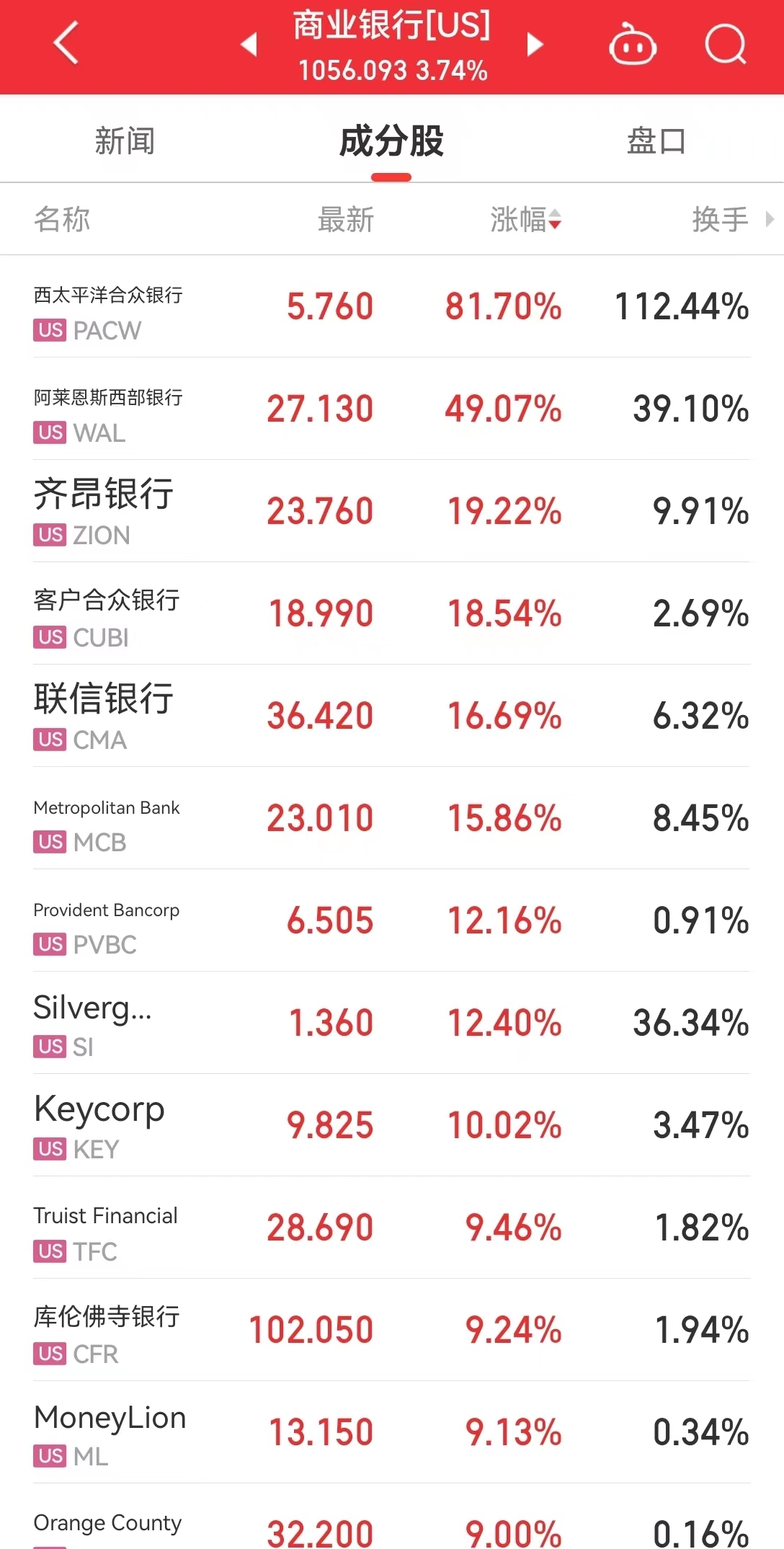The height and width of the screenshot is (1549, 784).
Task: Open the Keycorp KEY row
Action: pos(392,1125)
